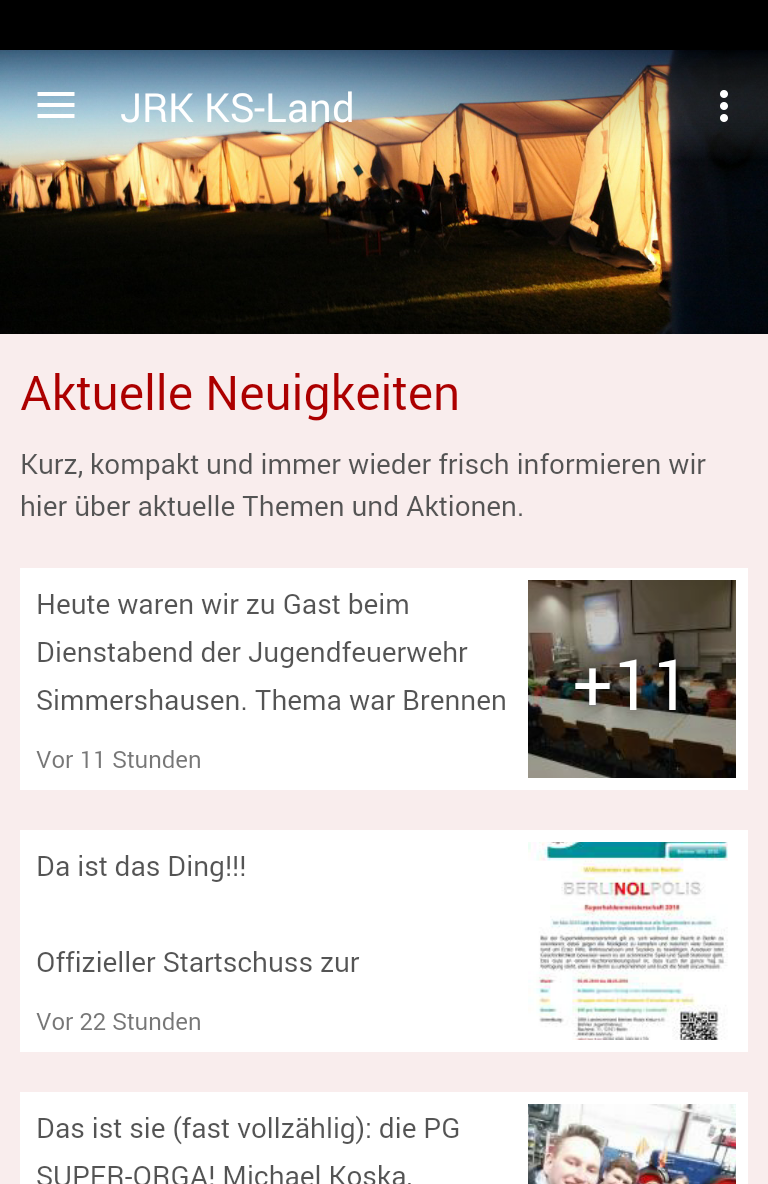Open the navigation drawer menu
The width and height of the screenshot is (768, 1184).
pos(56,106)
